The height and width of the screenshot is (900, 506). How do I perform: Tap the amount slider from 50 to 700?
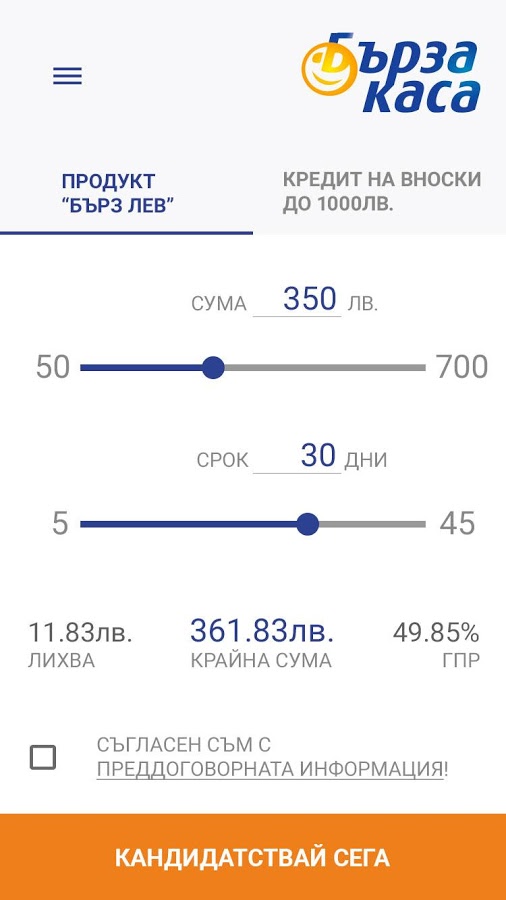click(253, 367)
